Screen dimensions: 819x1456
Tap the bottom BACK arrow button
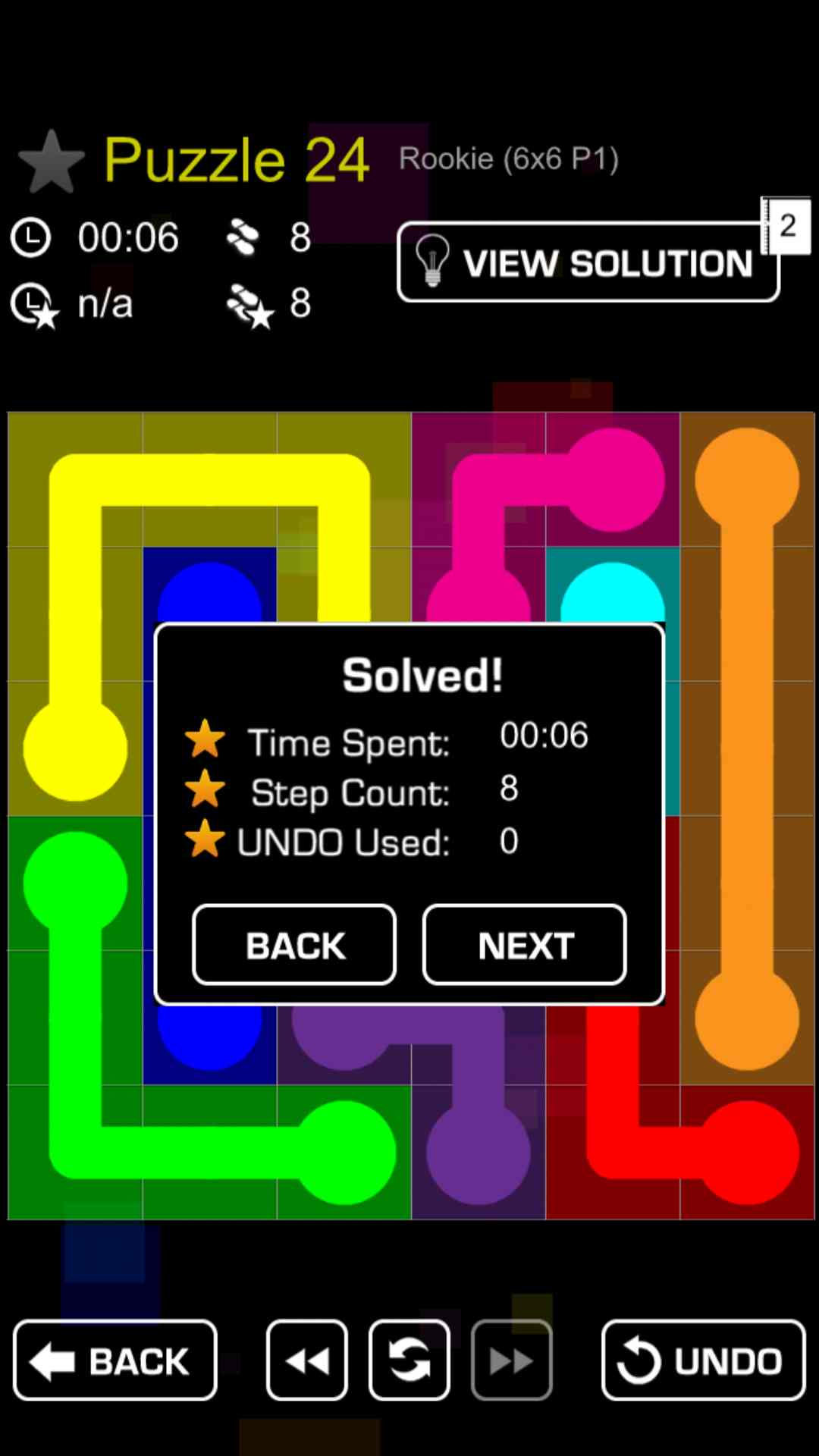pos(115,1360)
